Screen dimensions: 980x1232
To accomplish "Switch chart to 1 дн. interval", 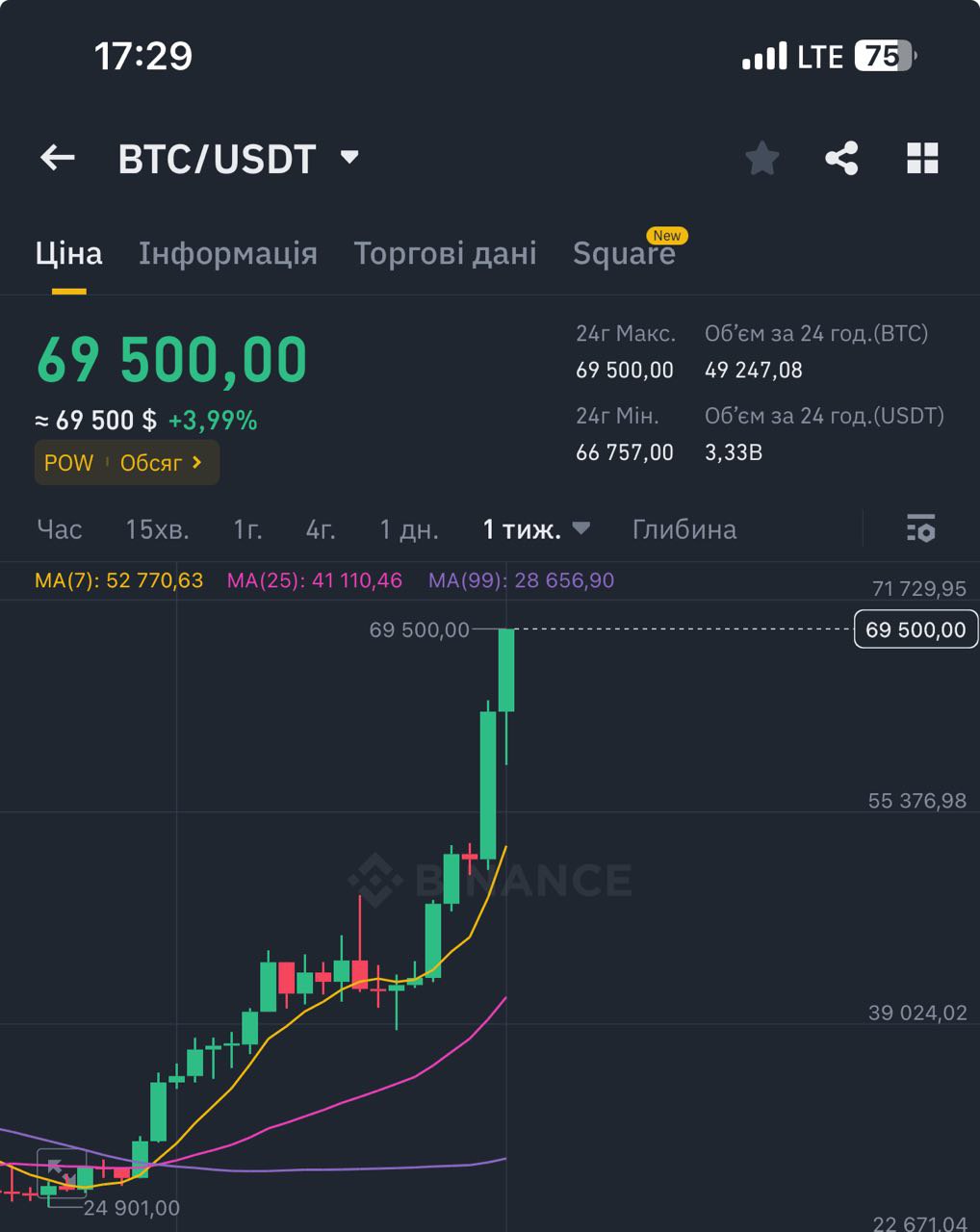I will tap(409, 529).
